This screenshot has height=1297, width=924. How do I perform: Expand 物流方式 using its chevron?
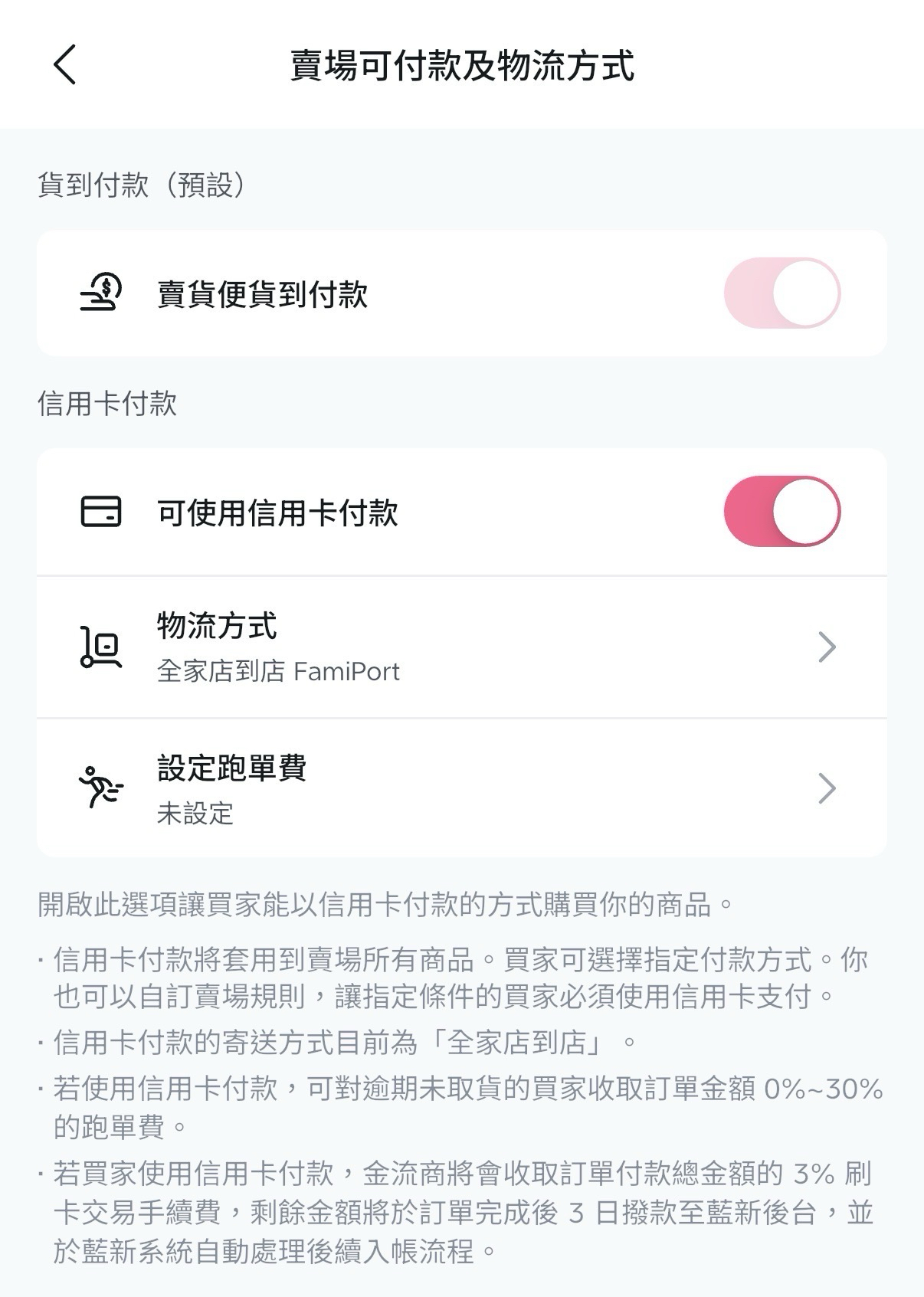pyautogui.click(x=826, y=647)
